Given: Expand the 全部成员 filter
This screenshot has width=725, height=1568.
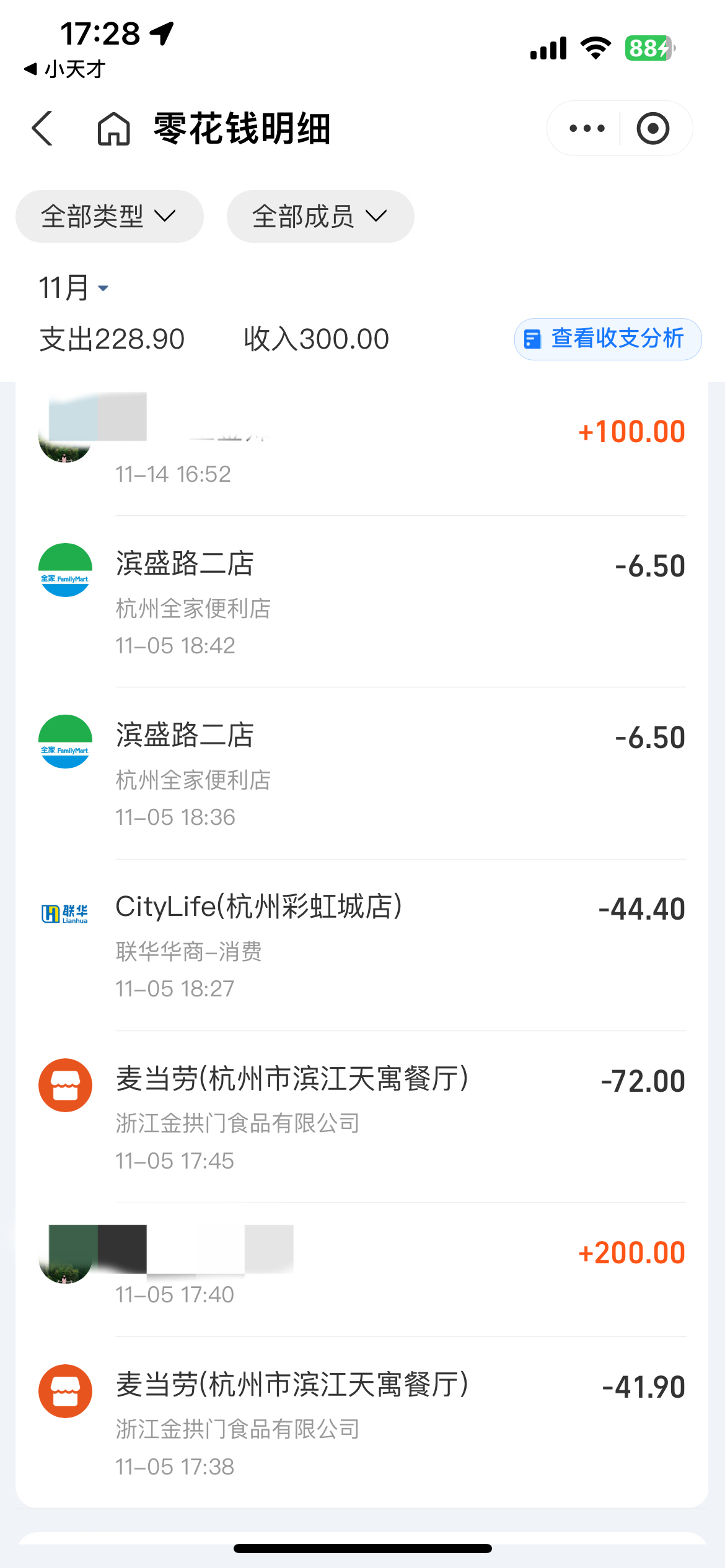Looking at the screenshot, I should [x=320, y=216].
